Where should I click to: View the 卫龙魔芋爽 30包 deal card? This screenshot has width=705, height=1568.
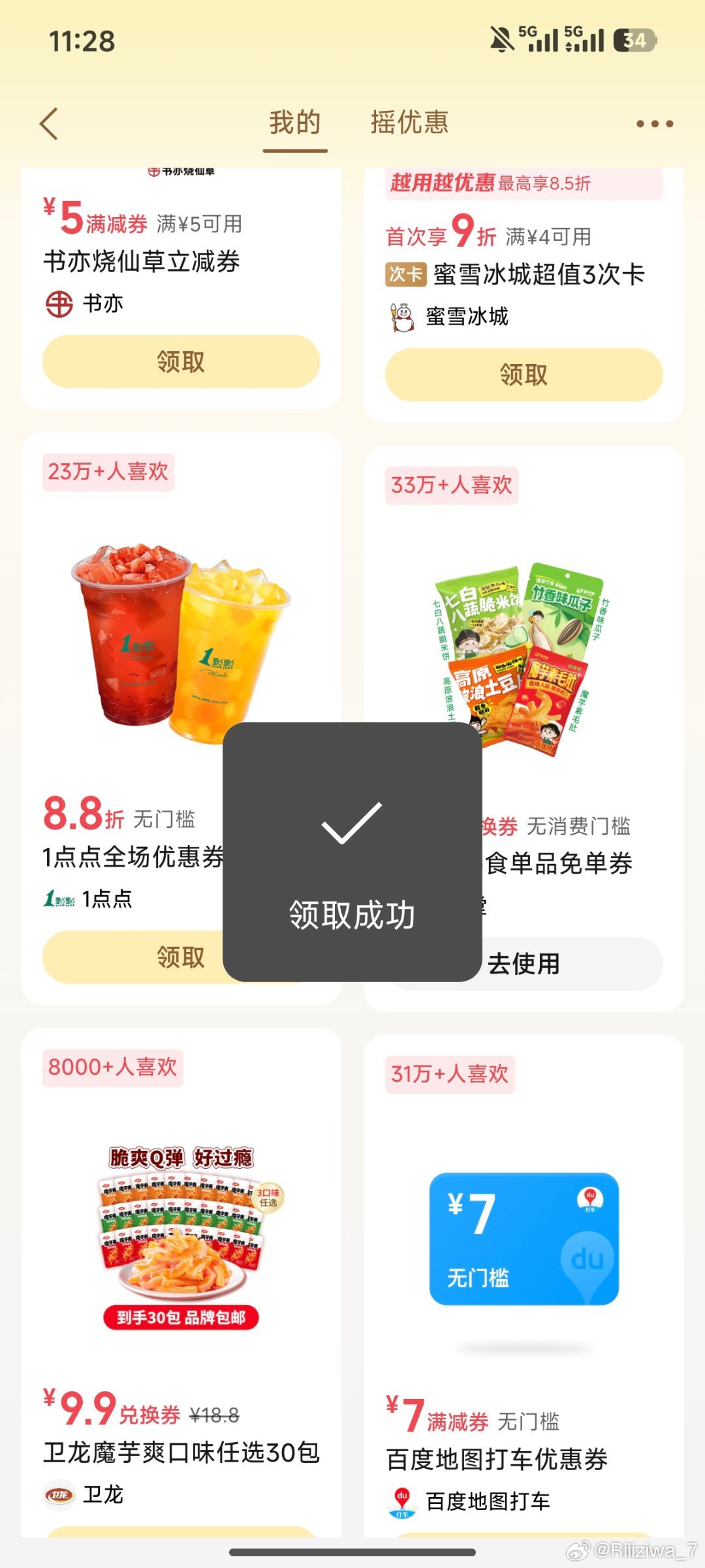[181, 1240]
